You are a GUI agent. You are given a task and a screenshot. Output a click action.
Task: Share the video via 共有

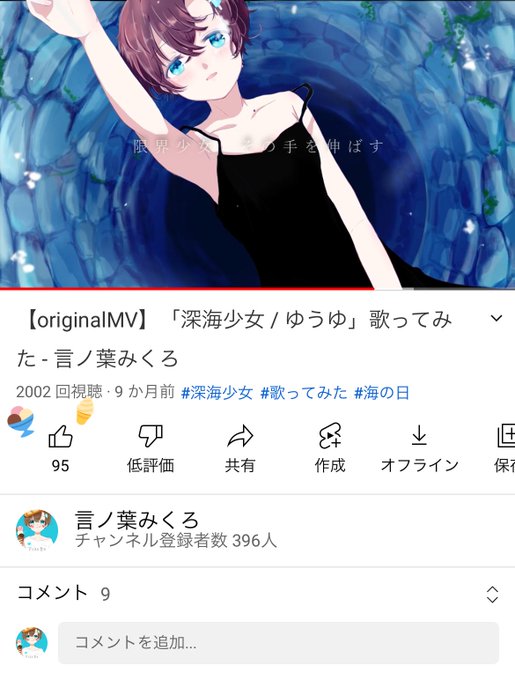pyautogui.click(x=240, y=448)
